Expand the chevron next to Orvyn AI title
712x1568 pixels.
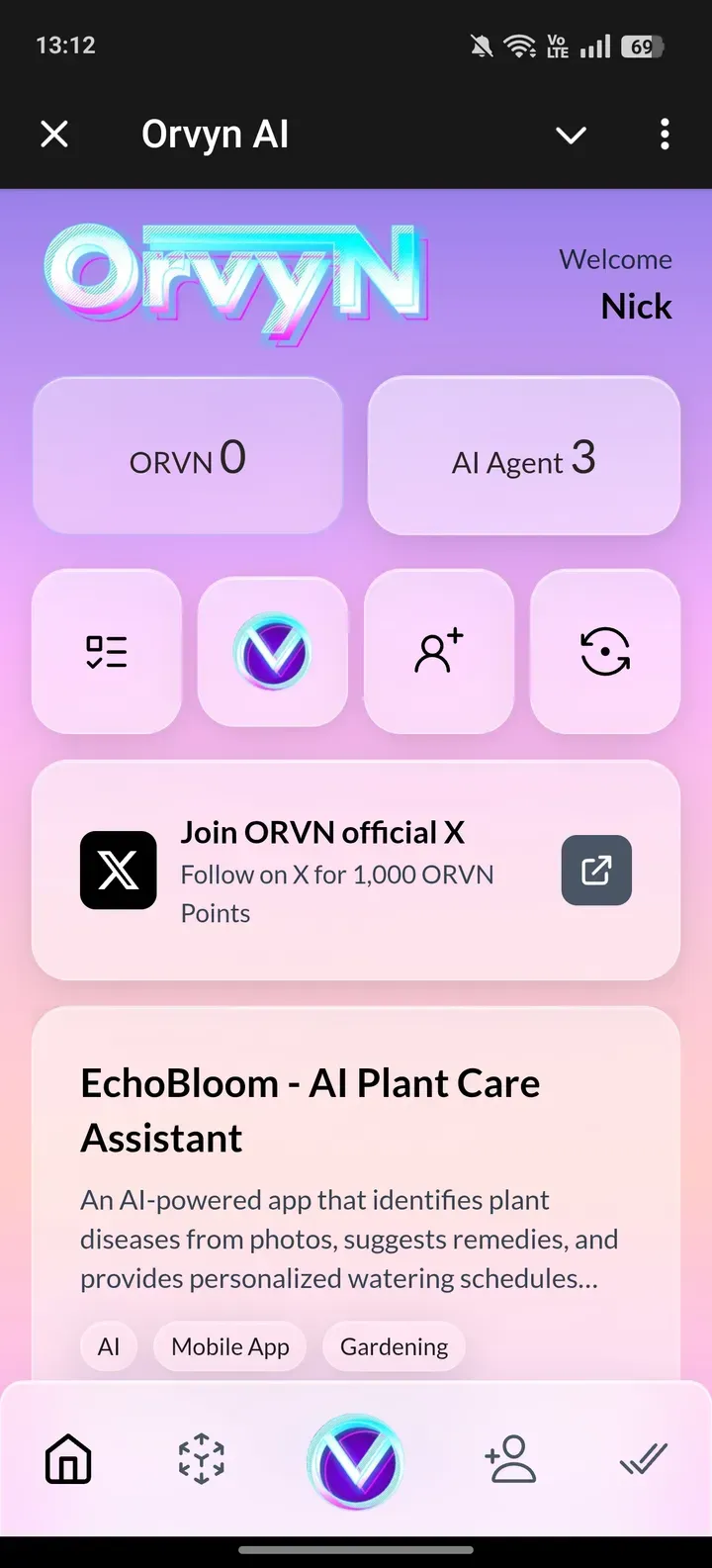(571, 135)
